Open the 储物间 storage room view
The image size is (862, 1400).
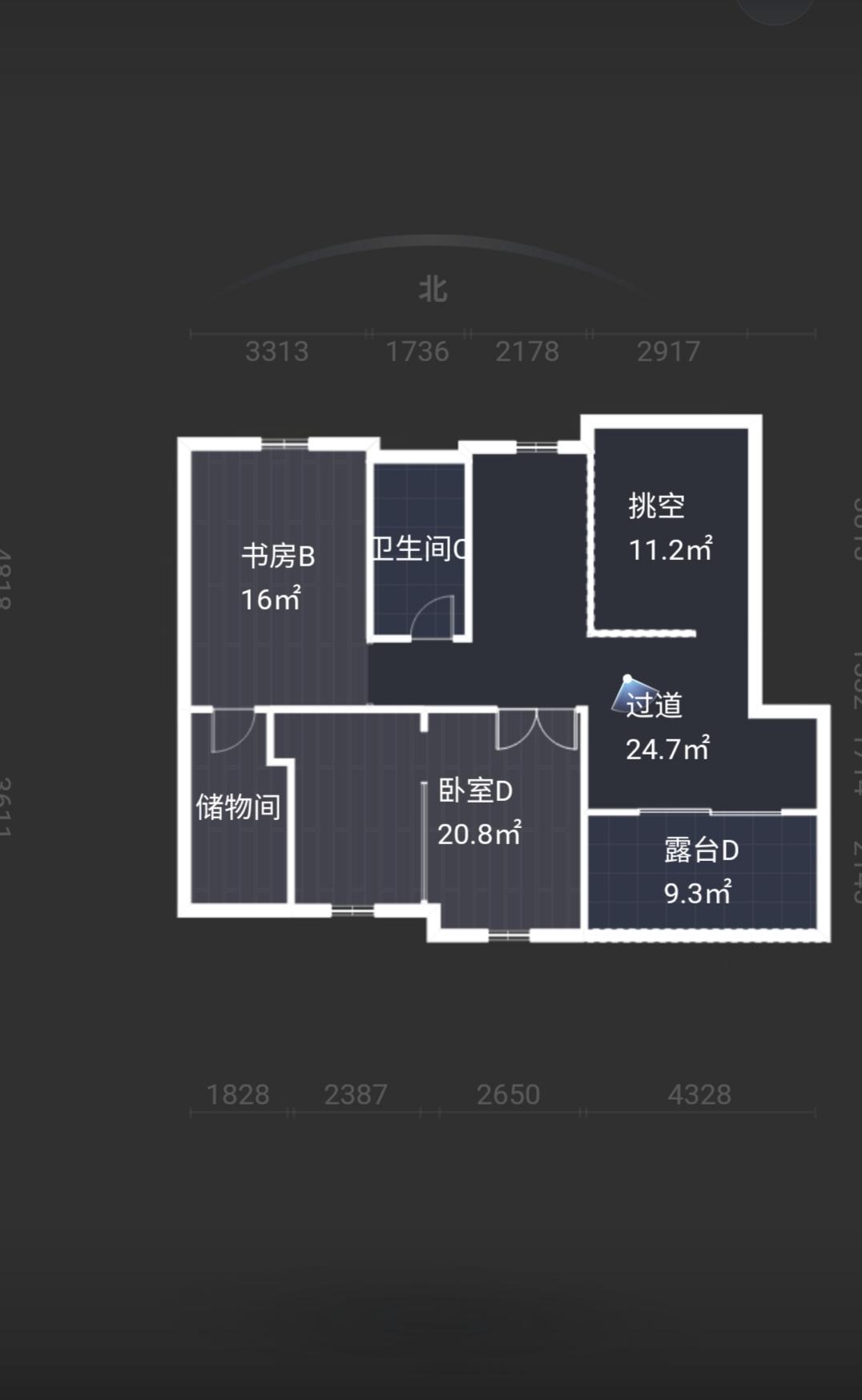tap(238, 807)
